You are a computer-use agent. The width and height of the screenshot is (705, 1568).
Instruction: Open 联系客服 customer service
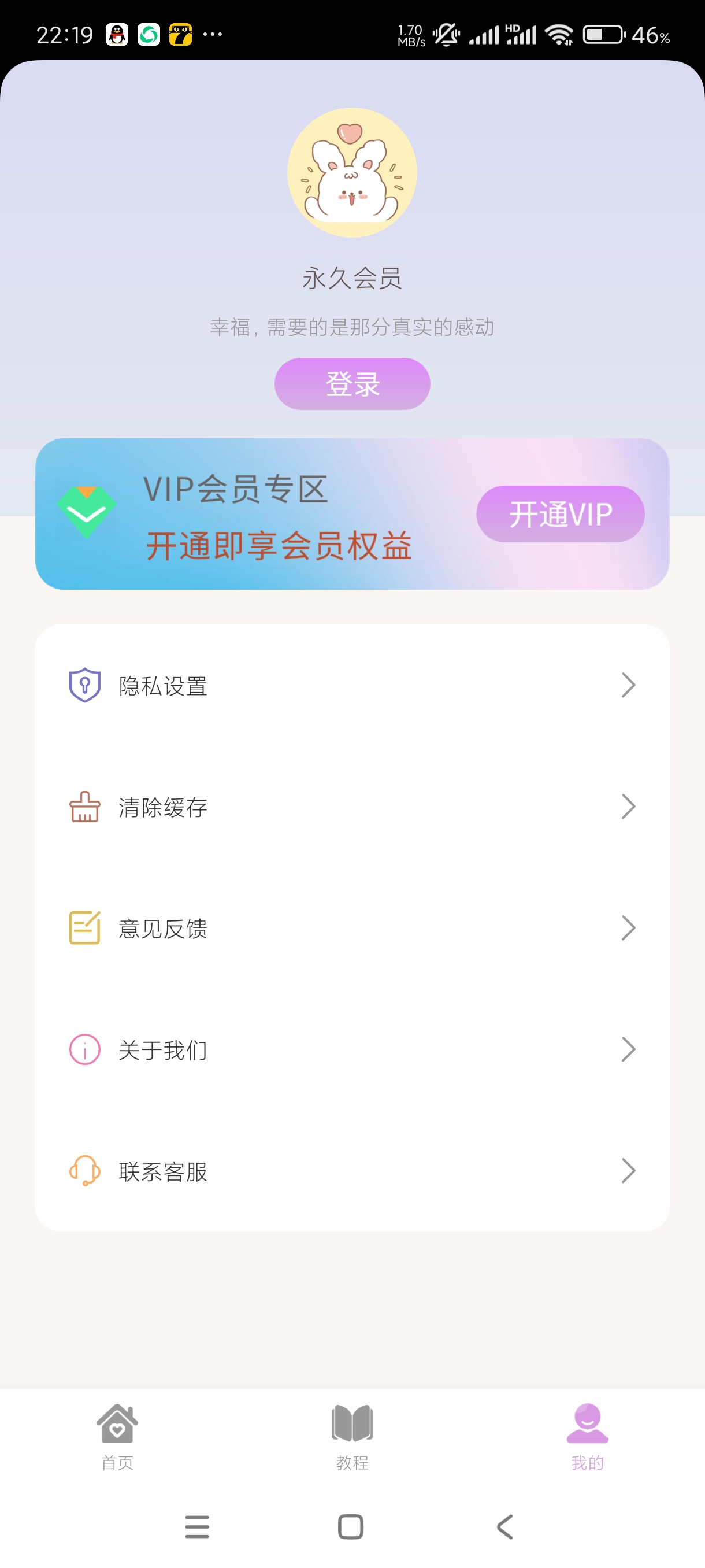tap(352, 1171)
